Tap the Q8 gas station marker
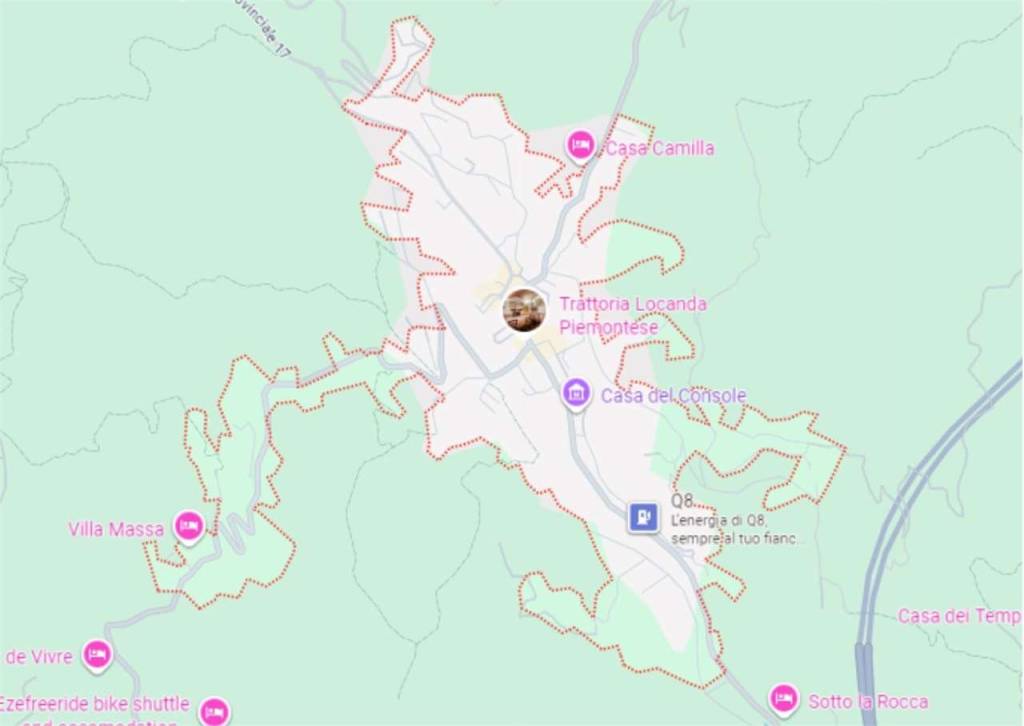 coord(643,517)
